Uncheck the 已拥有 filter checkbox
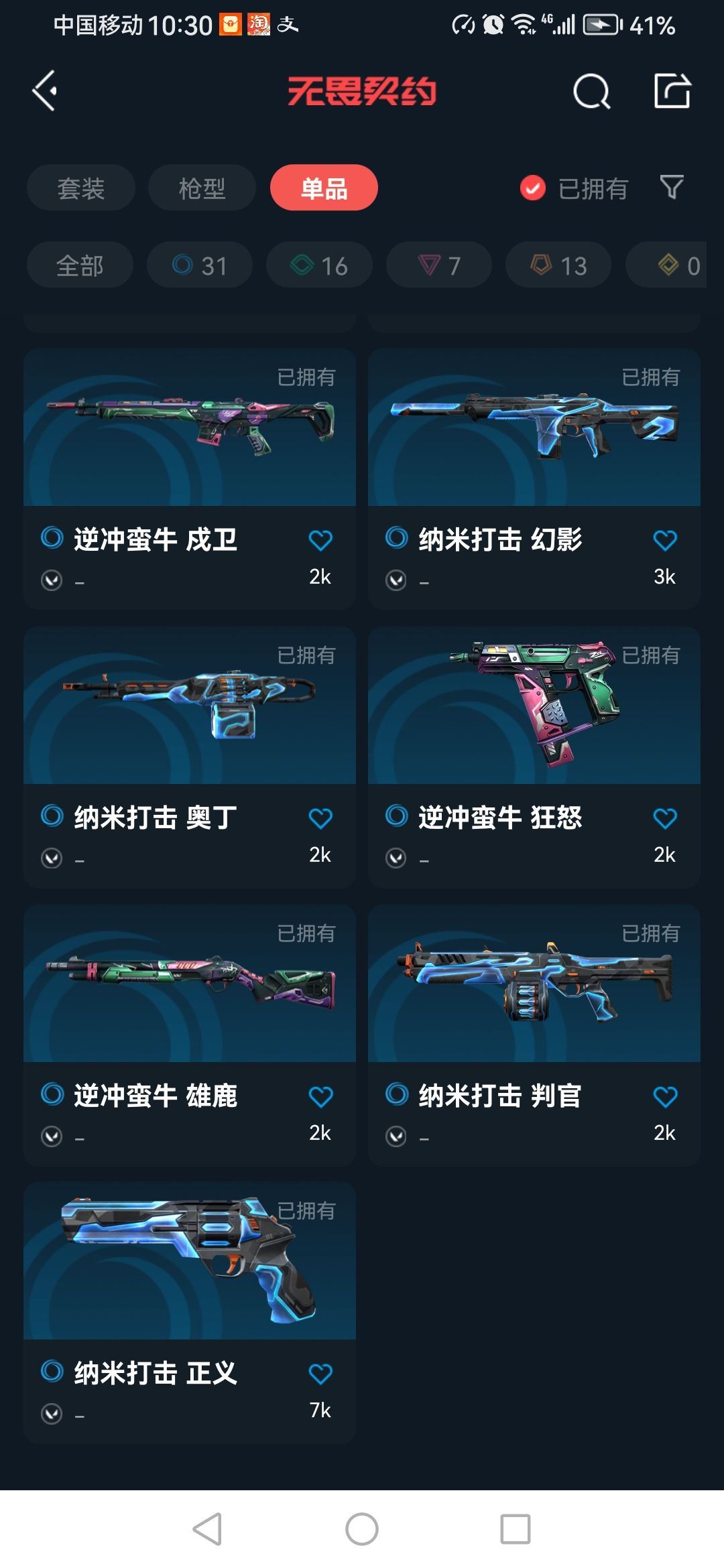This screenshot has width=724, height=1568. pos(533,188)
